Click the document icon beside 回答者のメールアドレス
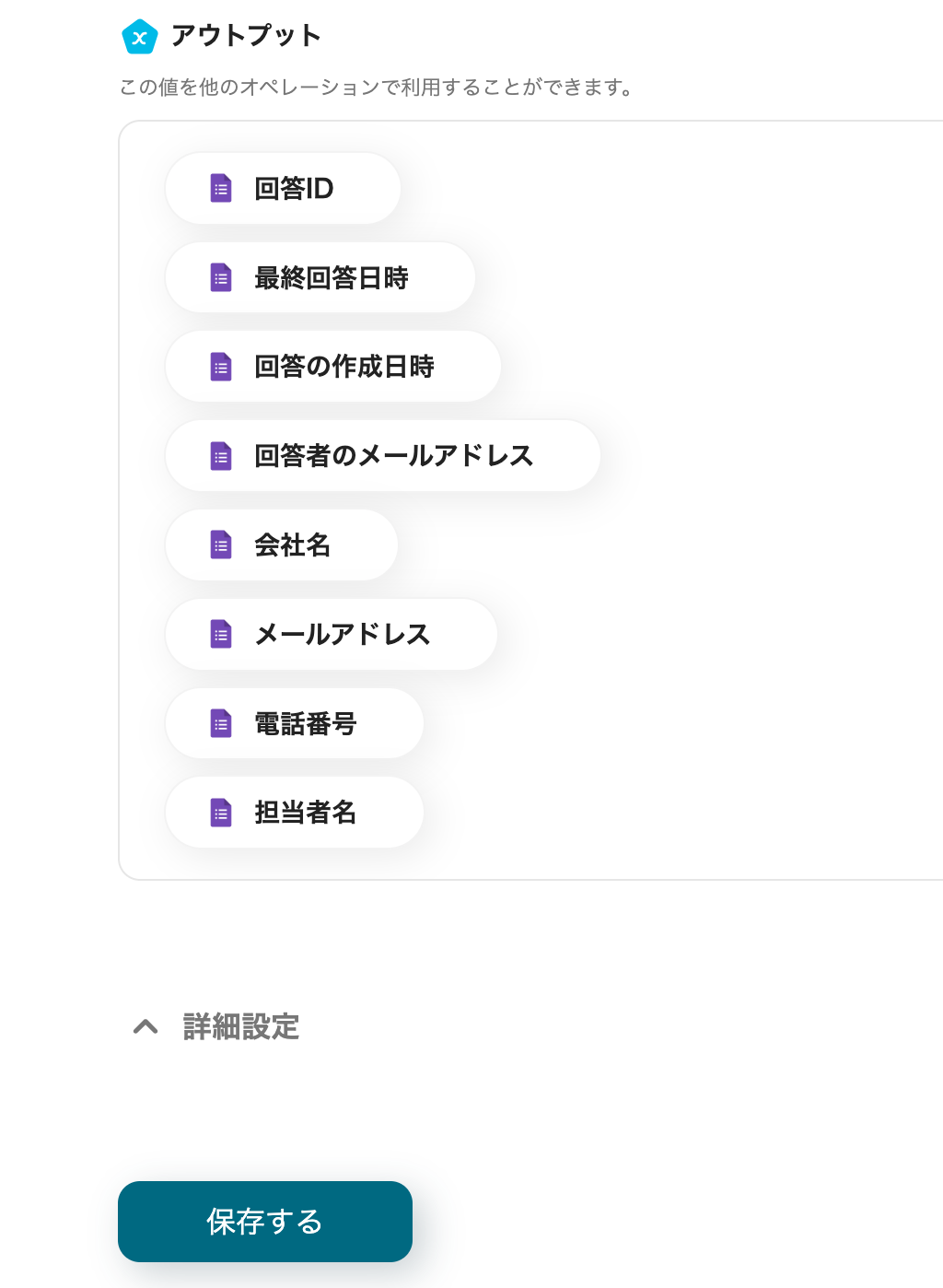The width and height of the screenshot is (943, 1288). 222,455
